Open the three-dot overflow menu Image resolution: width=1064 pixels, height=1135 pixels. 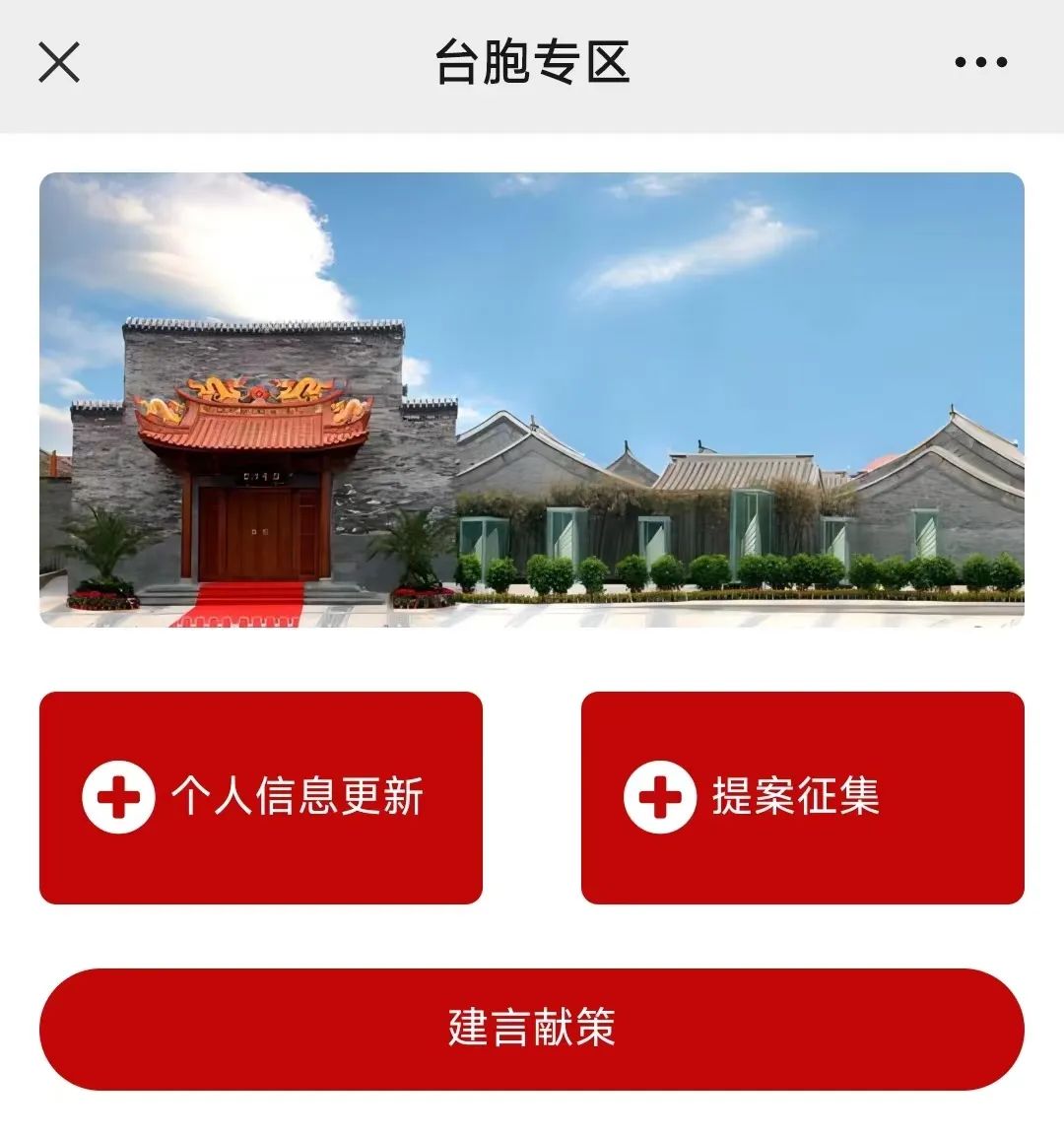pyautogui.click(x=980, y=63)
